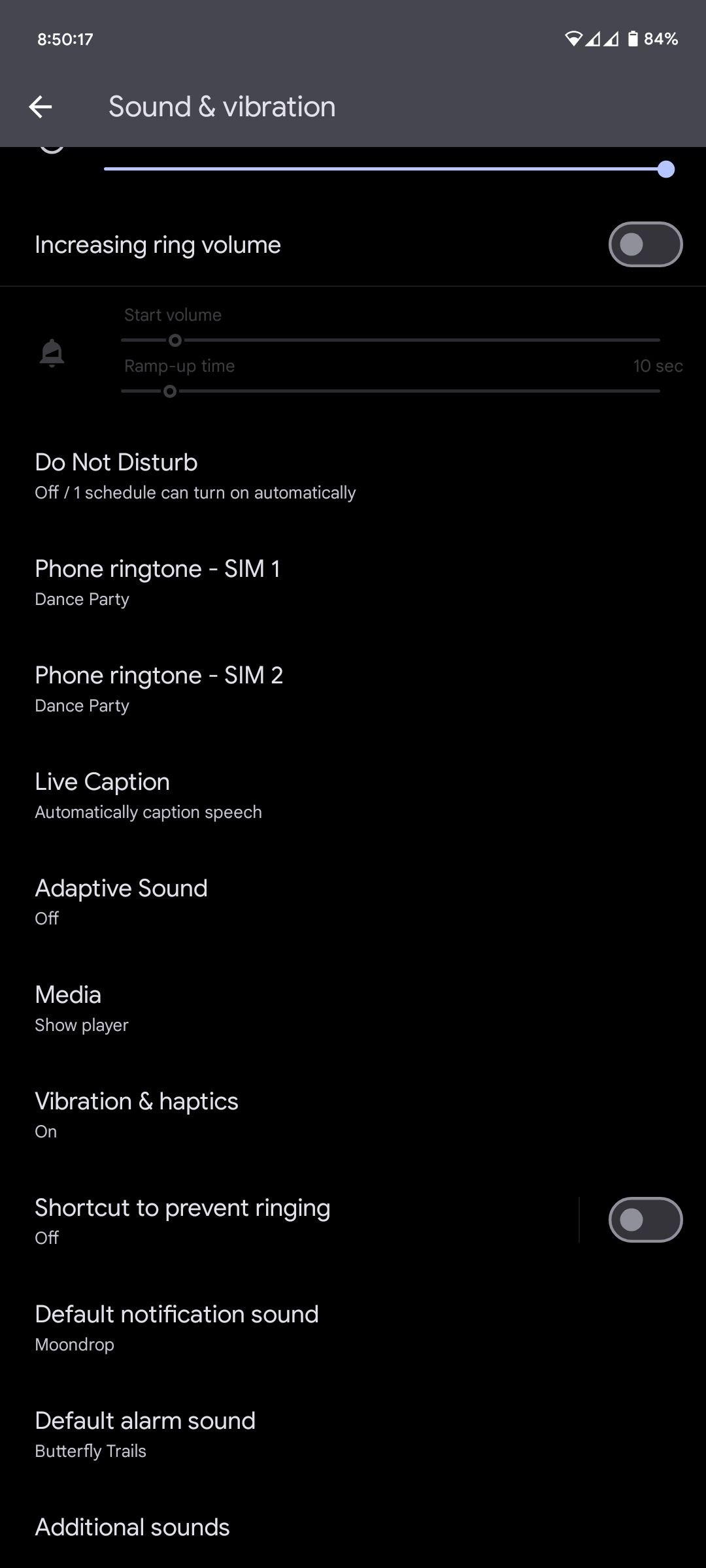Change Phone ringtone for SIM 2
The width and height of the screenshot is (706, 1568).
(x=353, y=689)
